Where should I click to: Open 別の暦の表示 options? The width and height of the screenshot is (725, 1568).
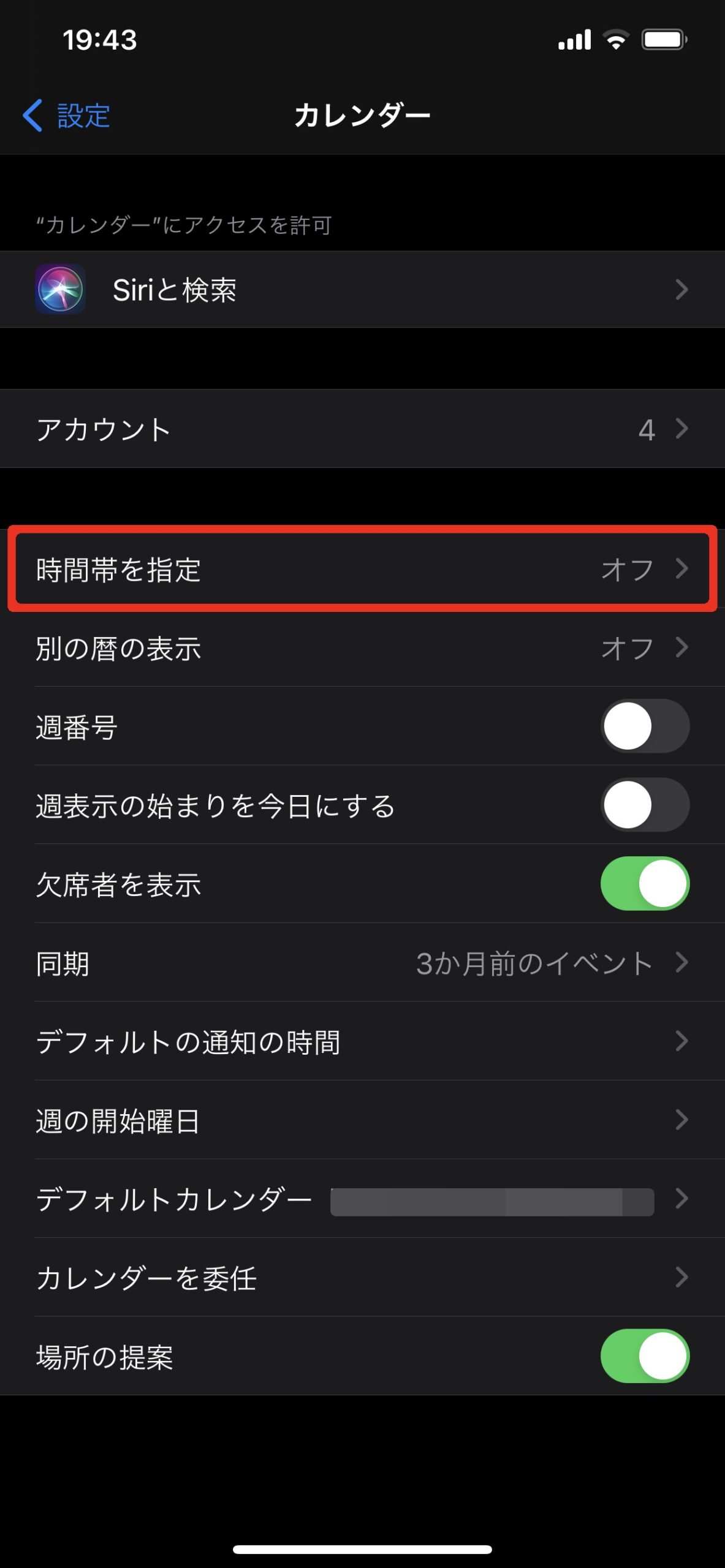click(x=362, y=648)
